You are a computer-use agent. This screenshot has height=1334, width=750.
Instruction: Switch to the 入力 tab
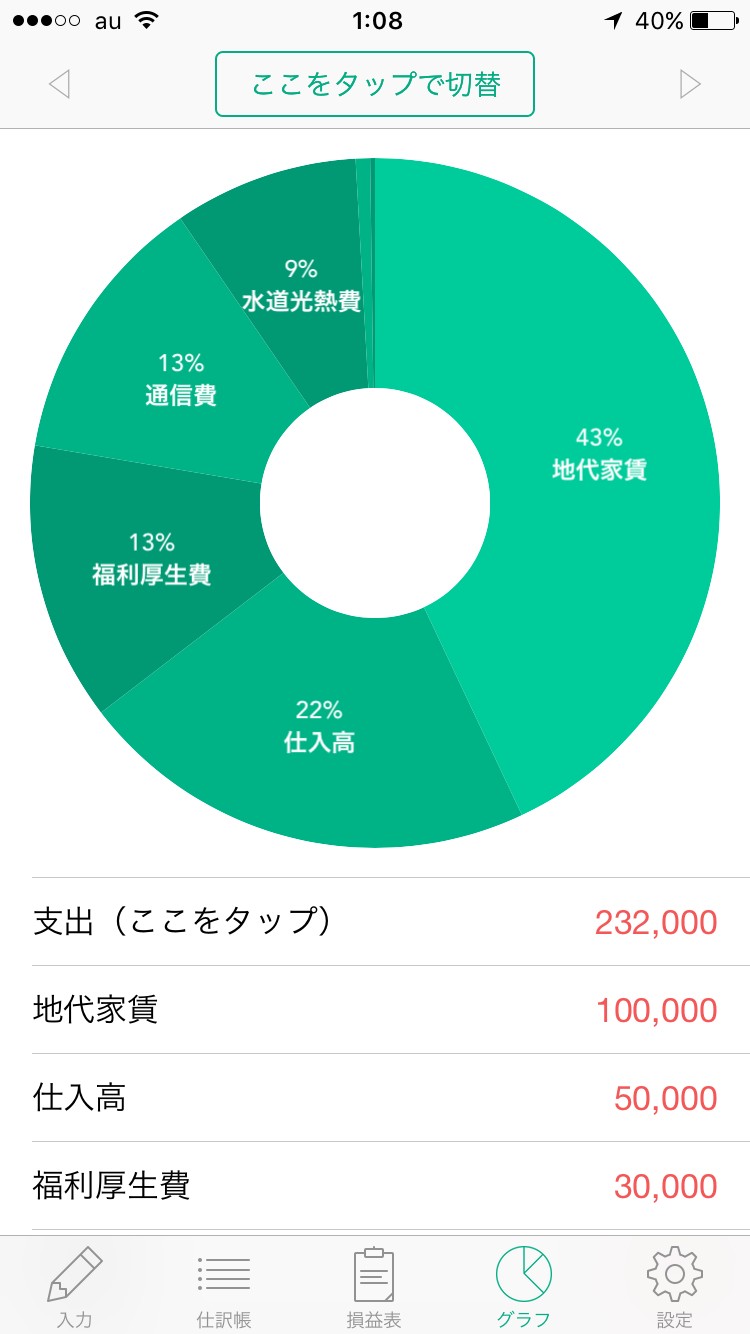pyautogui.click(x=75, y=1286)
